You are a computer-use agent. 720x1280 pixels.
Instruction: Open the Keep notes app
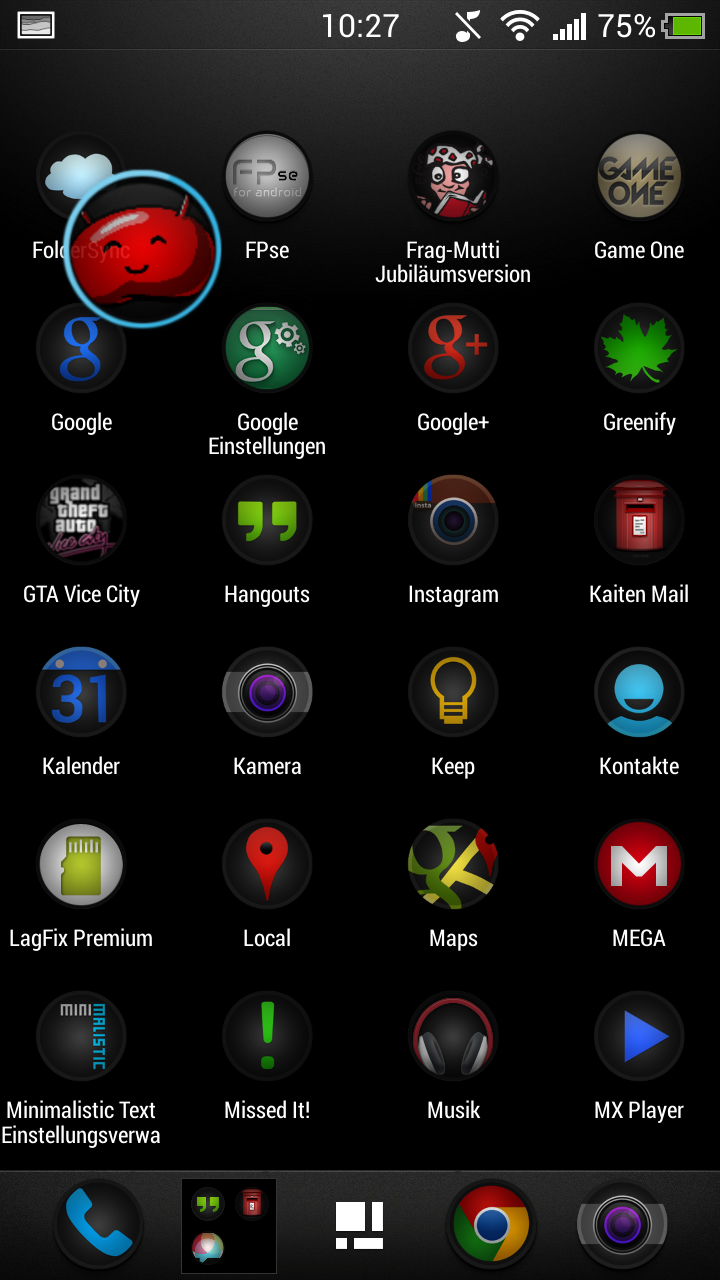pyautogui.click(x=453, y=694)
